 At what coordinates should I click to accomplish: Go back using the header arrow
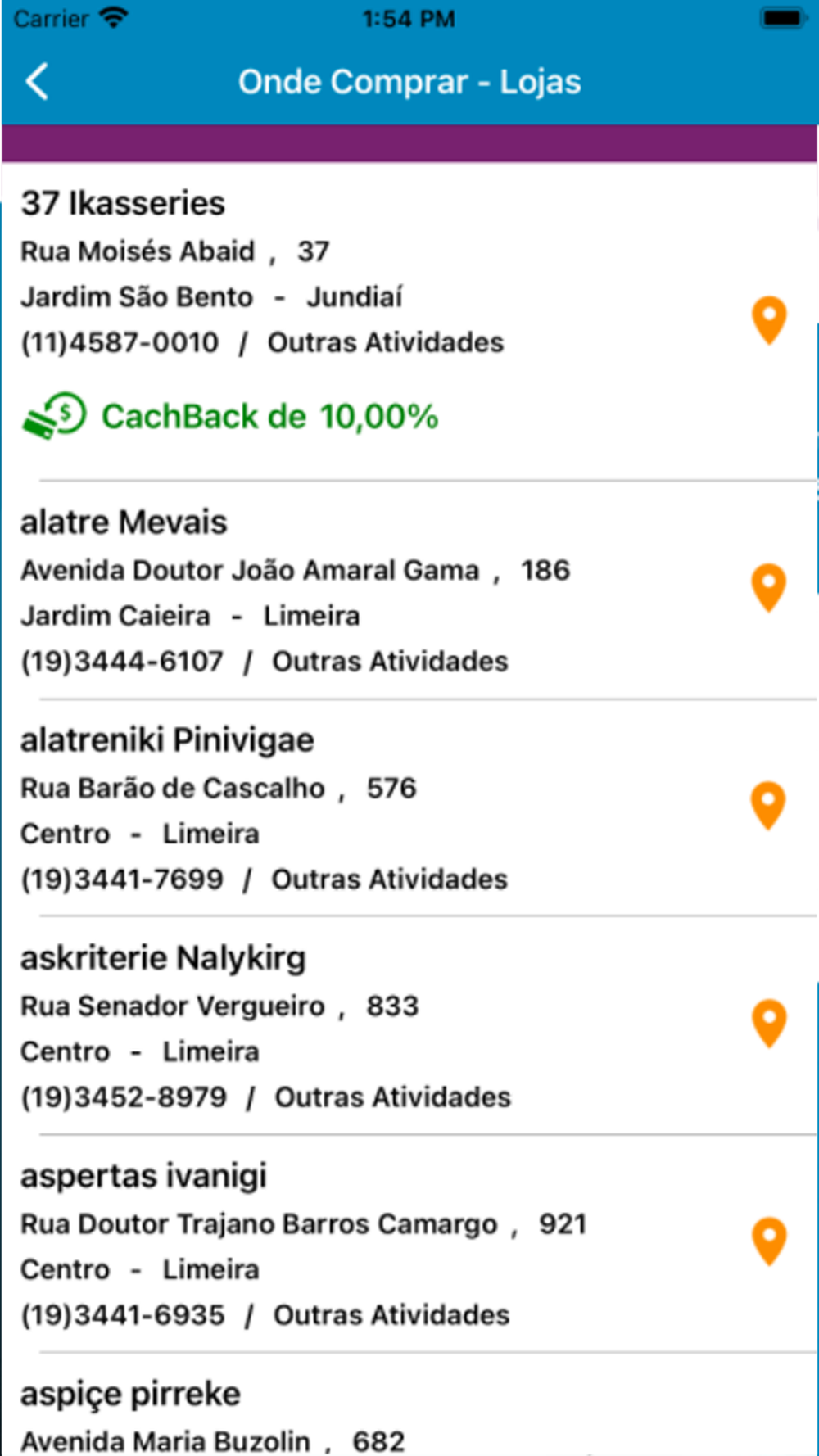pos(37,82)
